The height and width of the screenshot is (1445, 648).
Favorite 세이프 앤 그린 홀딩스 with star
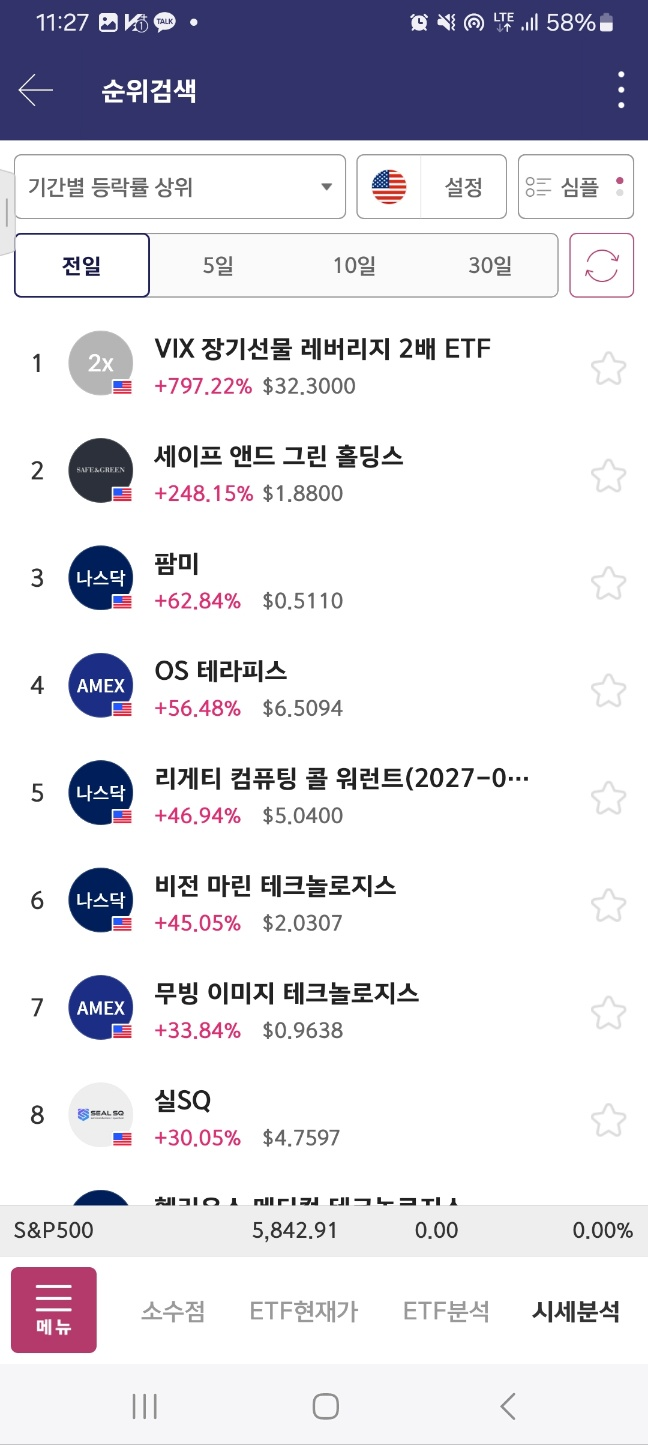tap(608, 475)
